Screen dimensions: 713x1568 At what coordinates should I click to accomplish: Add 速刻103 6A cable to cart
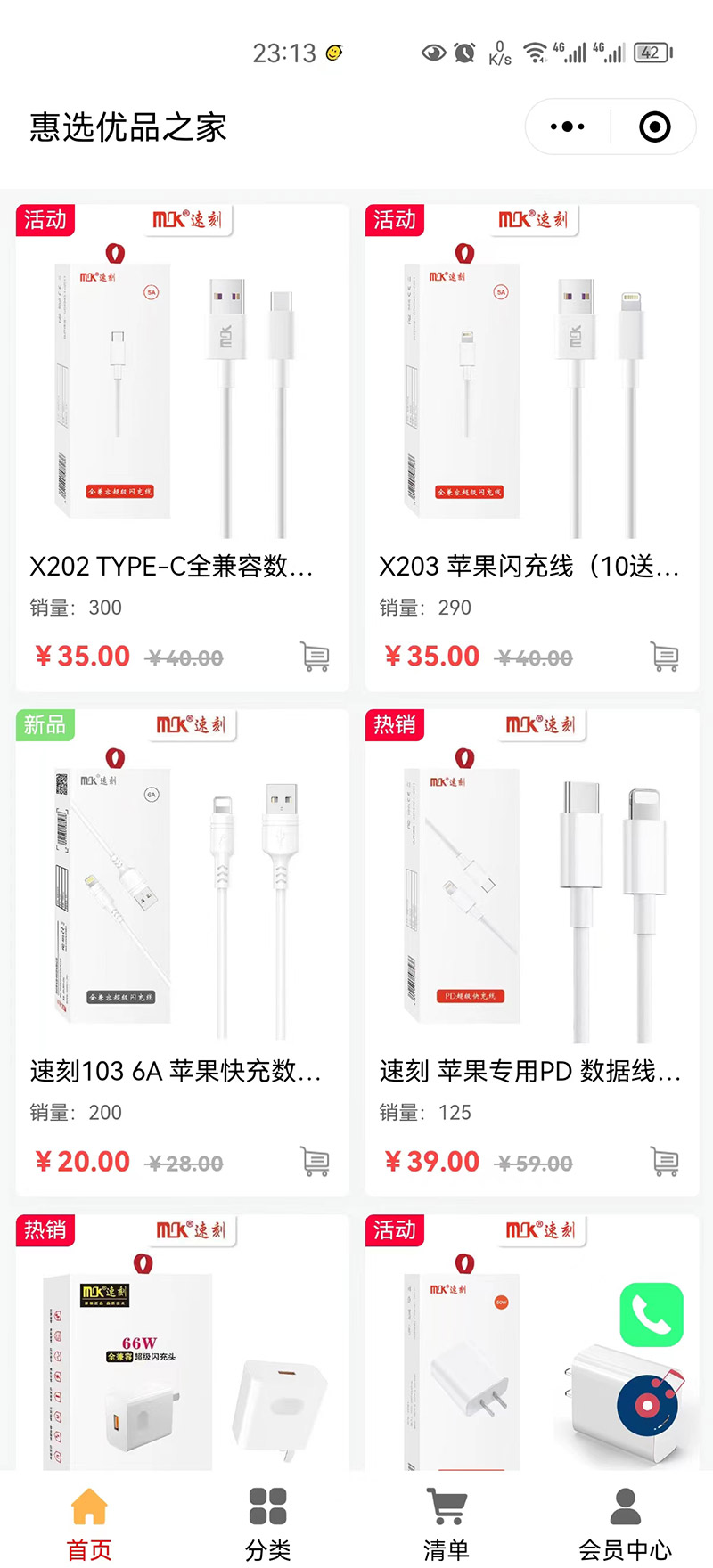point(316,1162)
